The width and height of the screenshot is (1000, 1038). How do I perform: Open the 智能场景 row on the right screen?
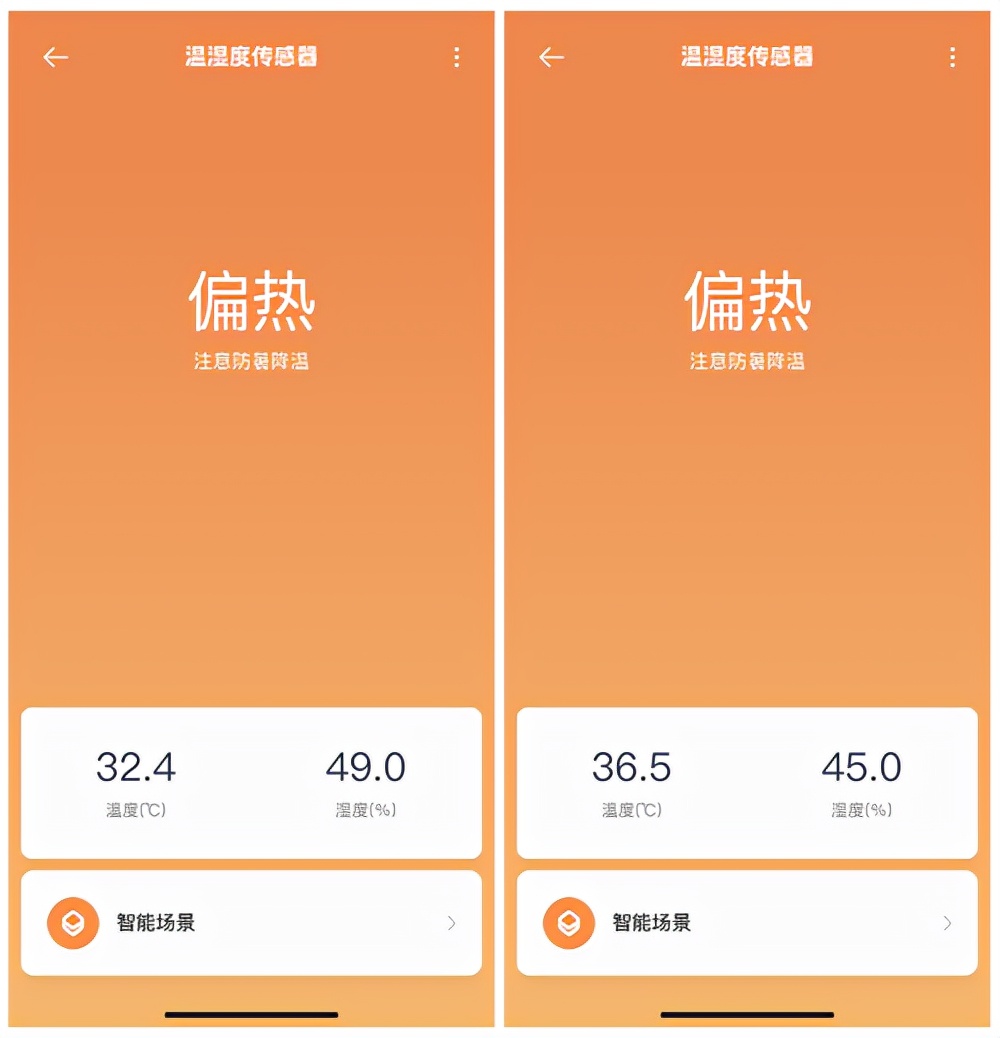pyautogui.click(x=745, y=921)
